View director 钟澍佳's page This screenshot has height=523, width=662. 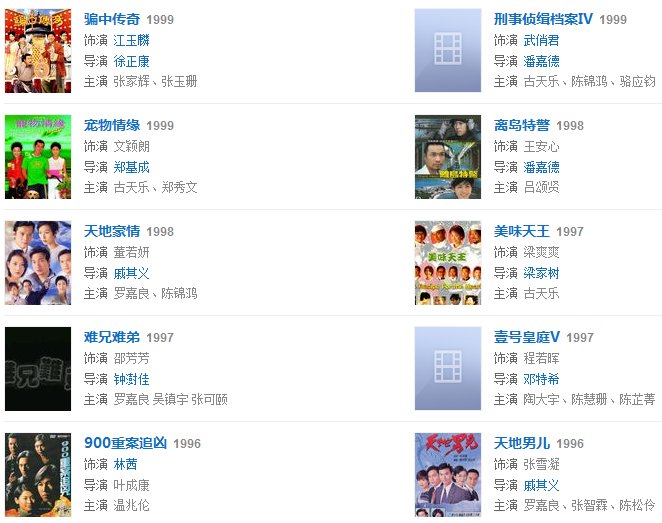pos(131,379)
